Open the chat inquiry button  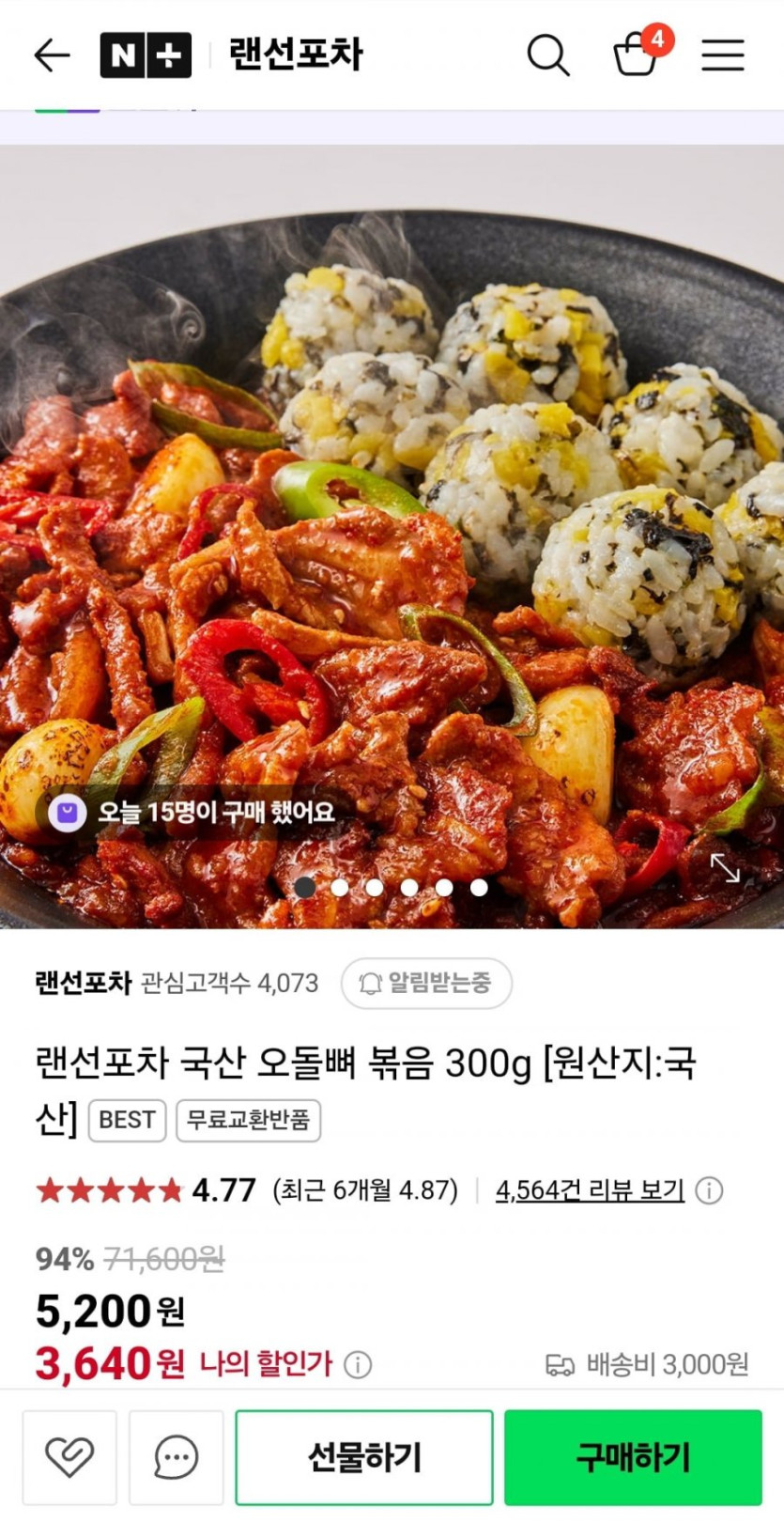(176, 1457)
